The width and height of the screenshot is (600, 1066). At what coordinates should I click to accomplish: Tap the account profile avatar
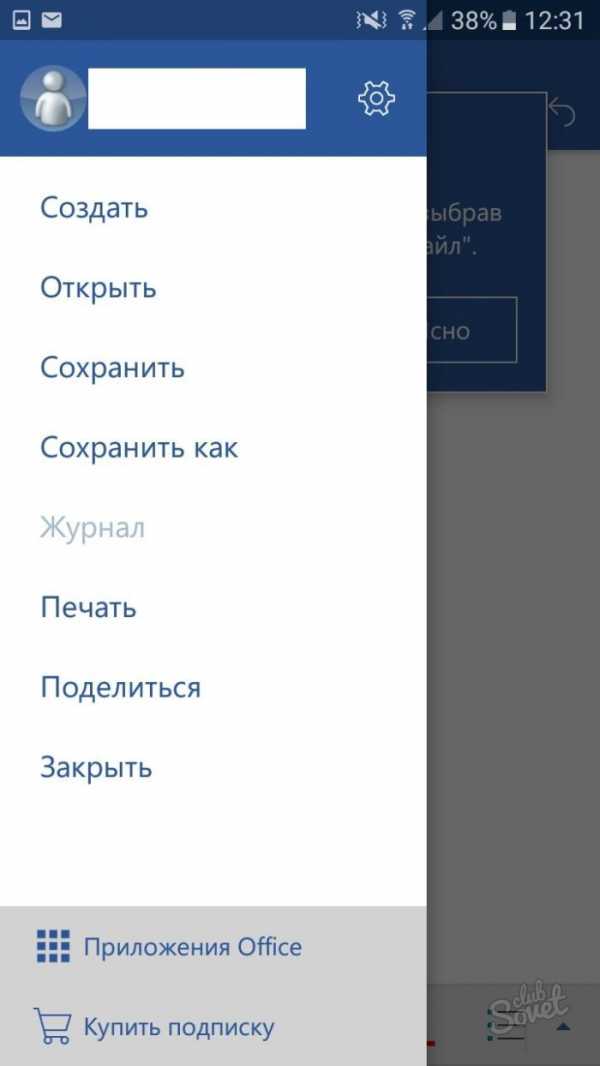point(53,98)
